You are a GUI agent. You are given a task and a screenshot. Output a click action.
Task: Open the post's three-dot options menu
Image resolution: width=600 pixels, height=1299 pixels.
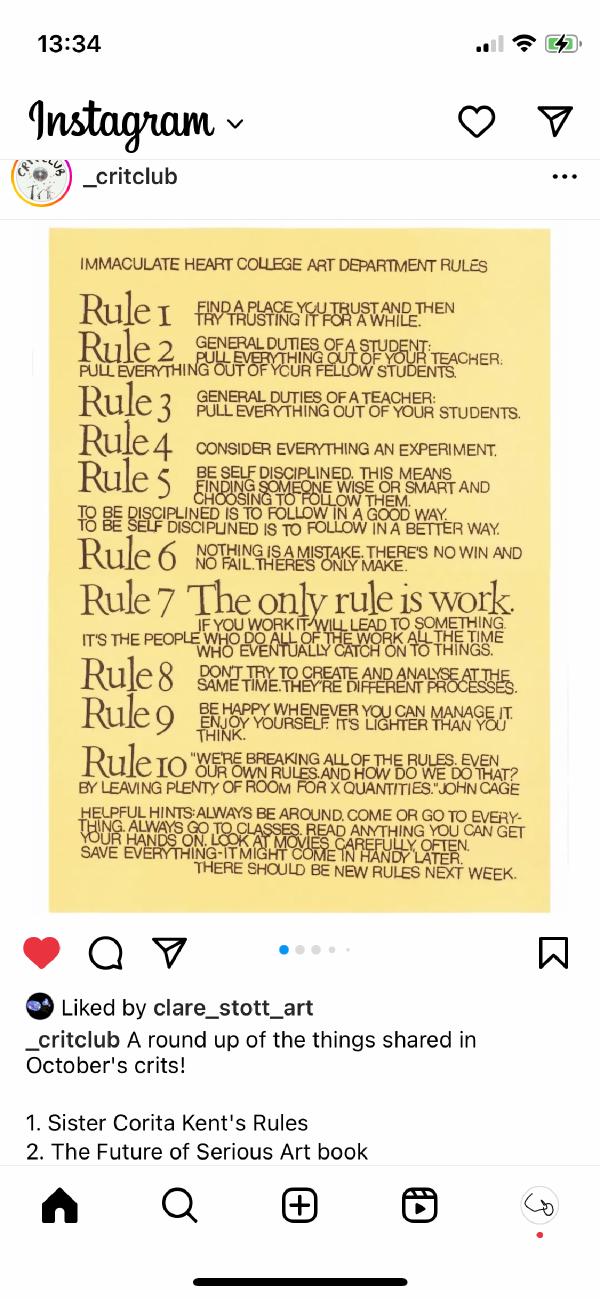(x=564, y=177)
